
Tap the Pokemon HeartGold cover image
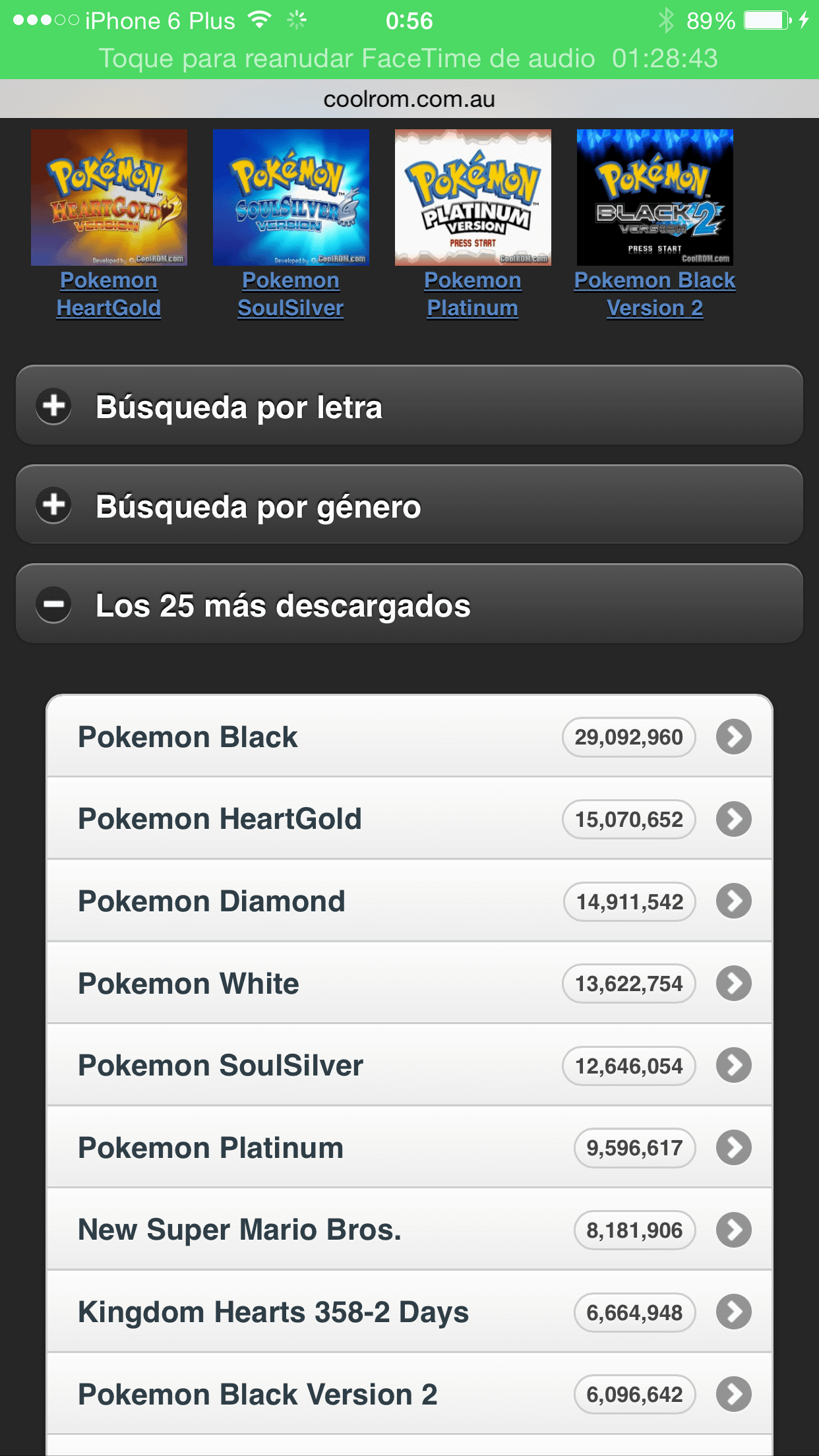[109, 197]
